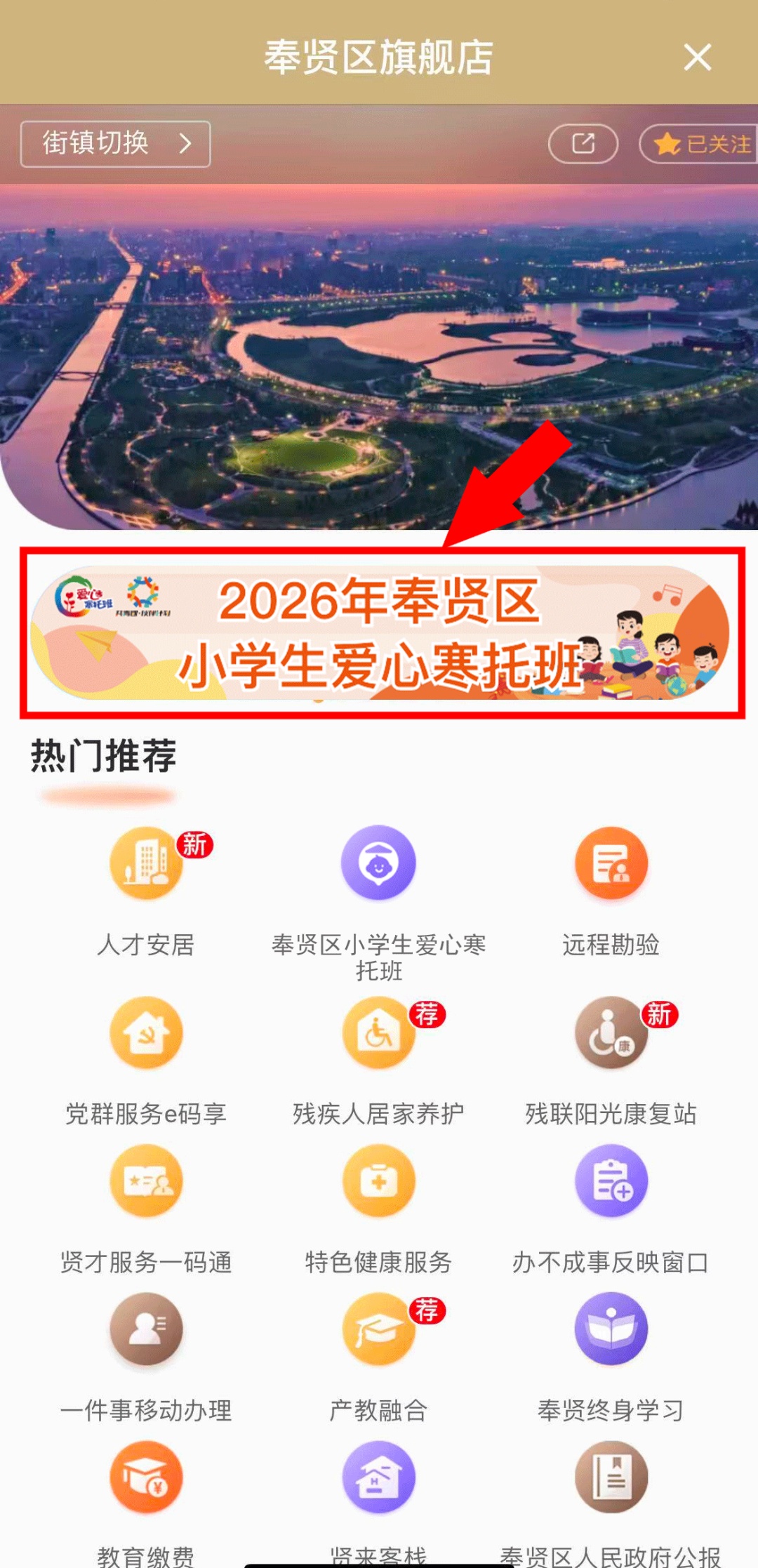
Task: Go to 奉贤终身学习
Action: [x=611, y=1330]
